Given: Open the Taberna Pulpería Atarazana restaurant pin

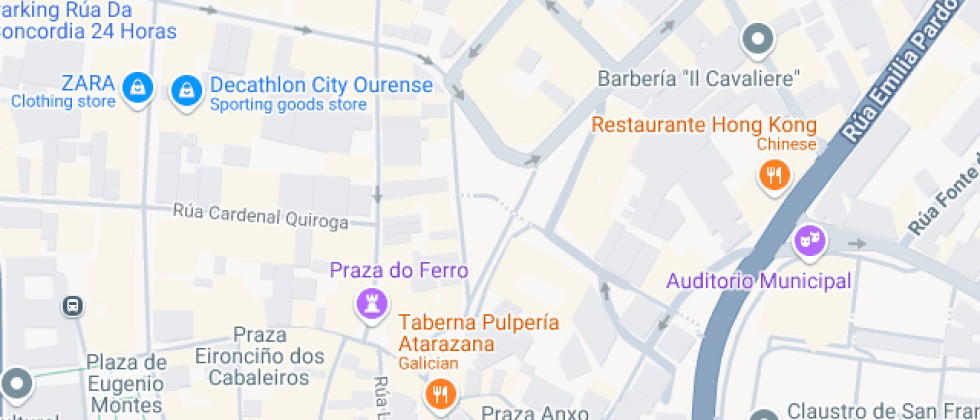Looking at the screenshot, I should point(439,394).
